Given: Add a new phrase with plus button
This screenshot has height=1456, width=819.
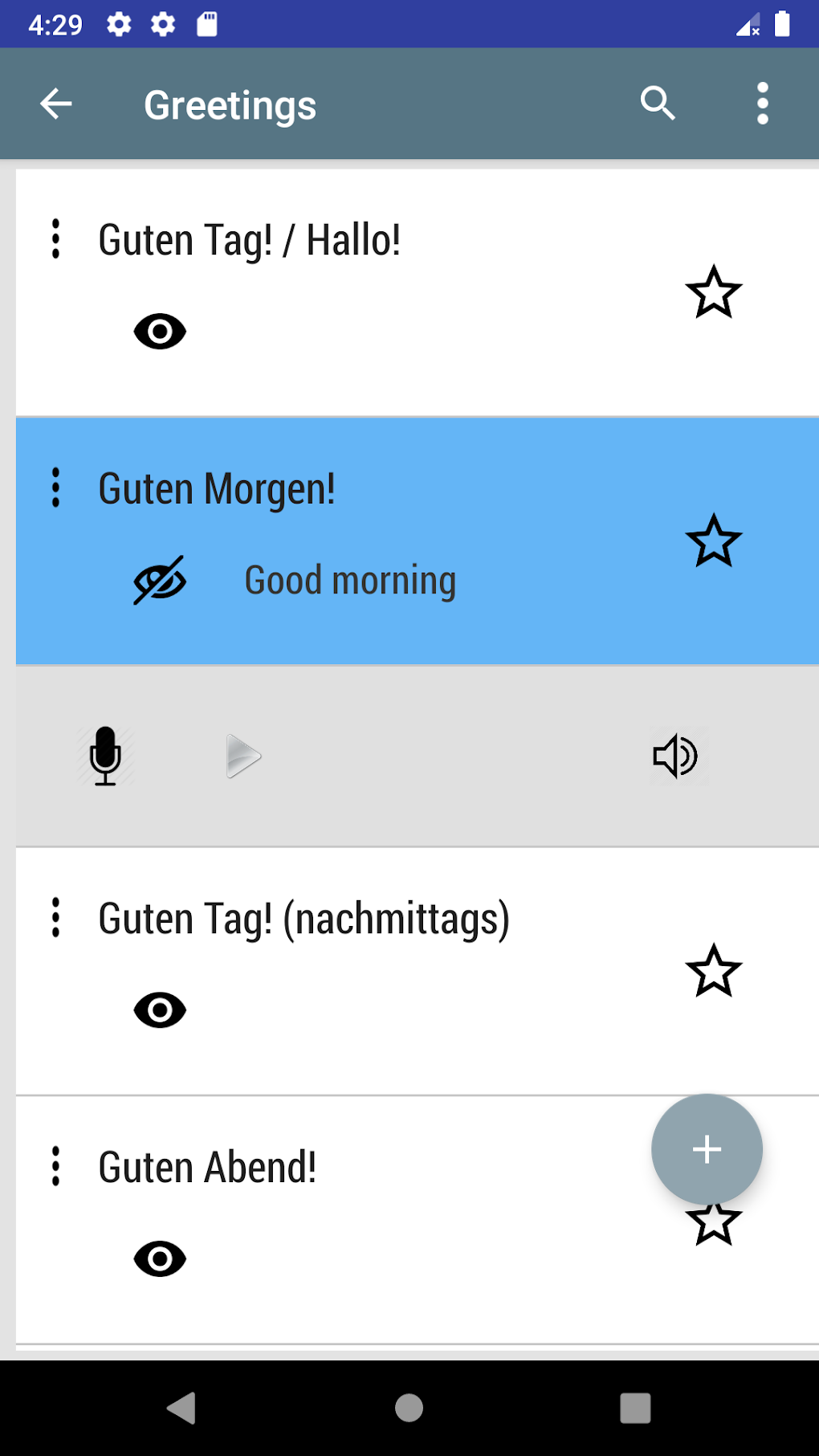Looking at the screenshot, I should (x=707, y=1149).
